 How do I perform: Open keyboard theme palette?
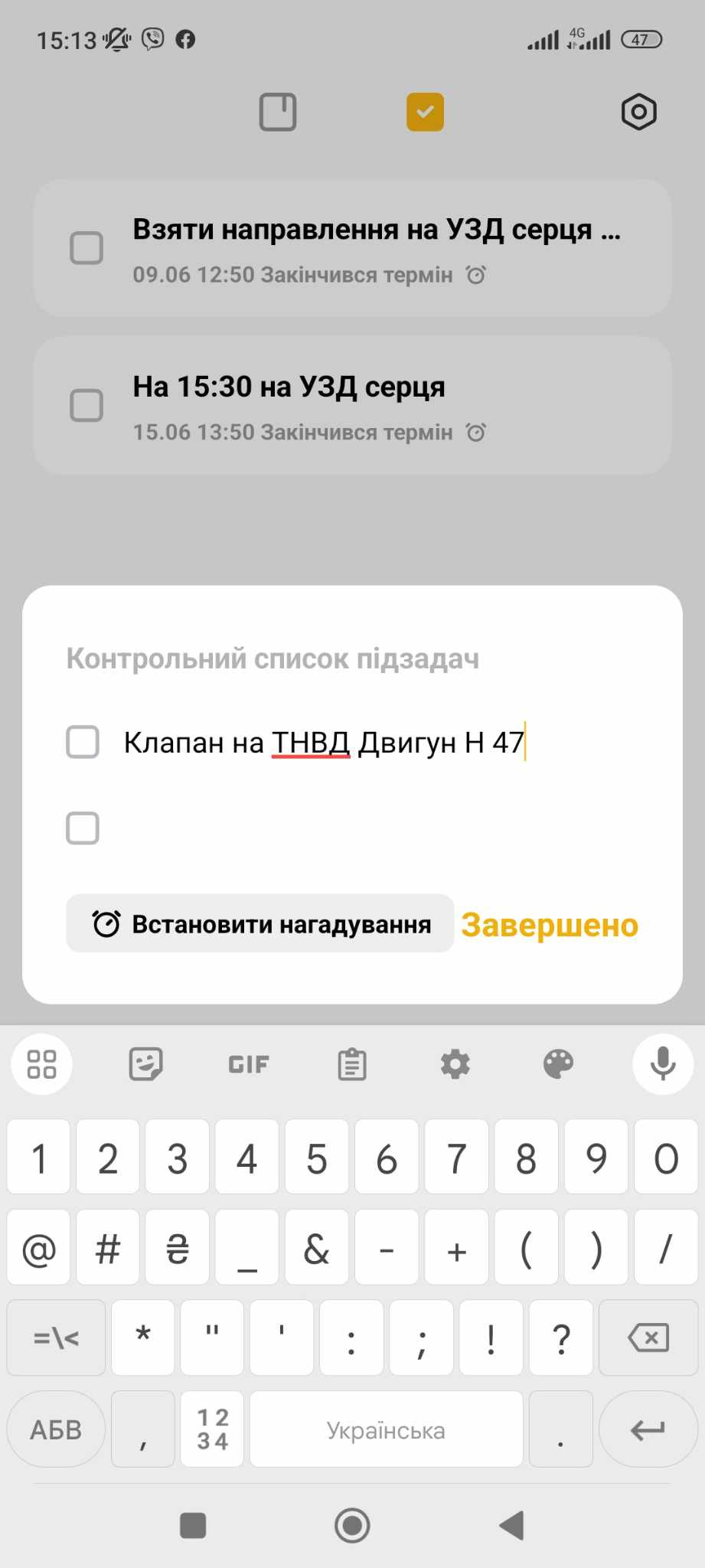coord(558,1064)
